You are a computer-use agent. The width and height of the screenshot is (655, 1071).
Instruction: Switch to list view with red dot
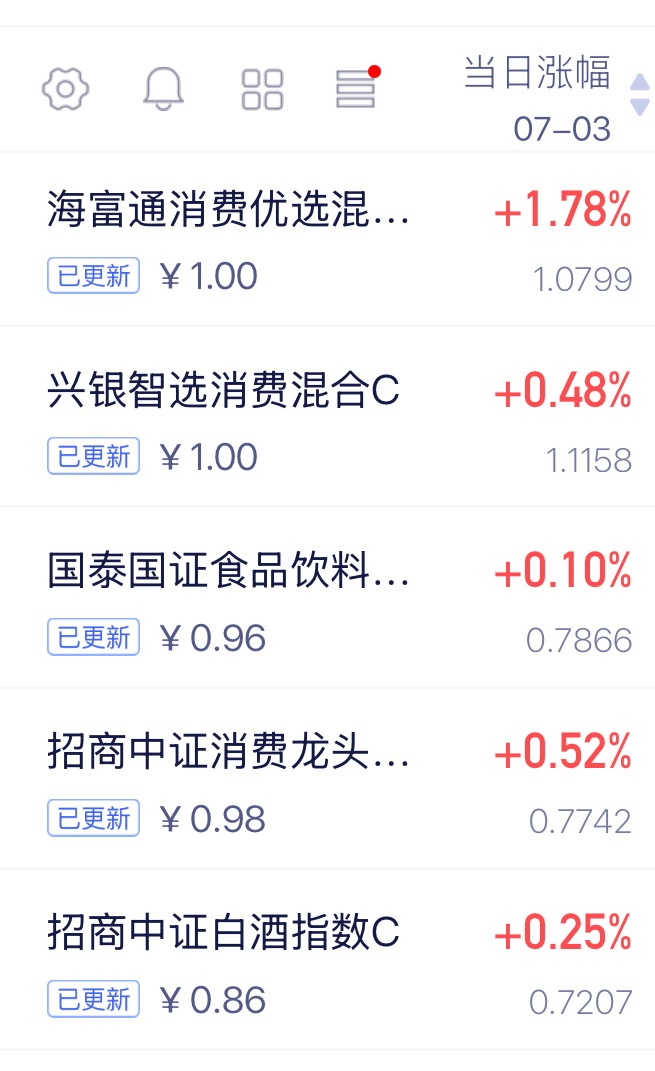click(358, 87)
